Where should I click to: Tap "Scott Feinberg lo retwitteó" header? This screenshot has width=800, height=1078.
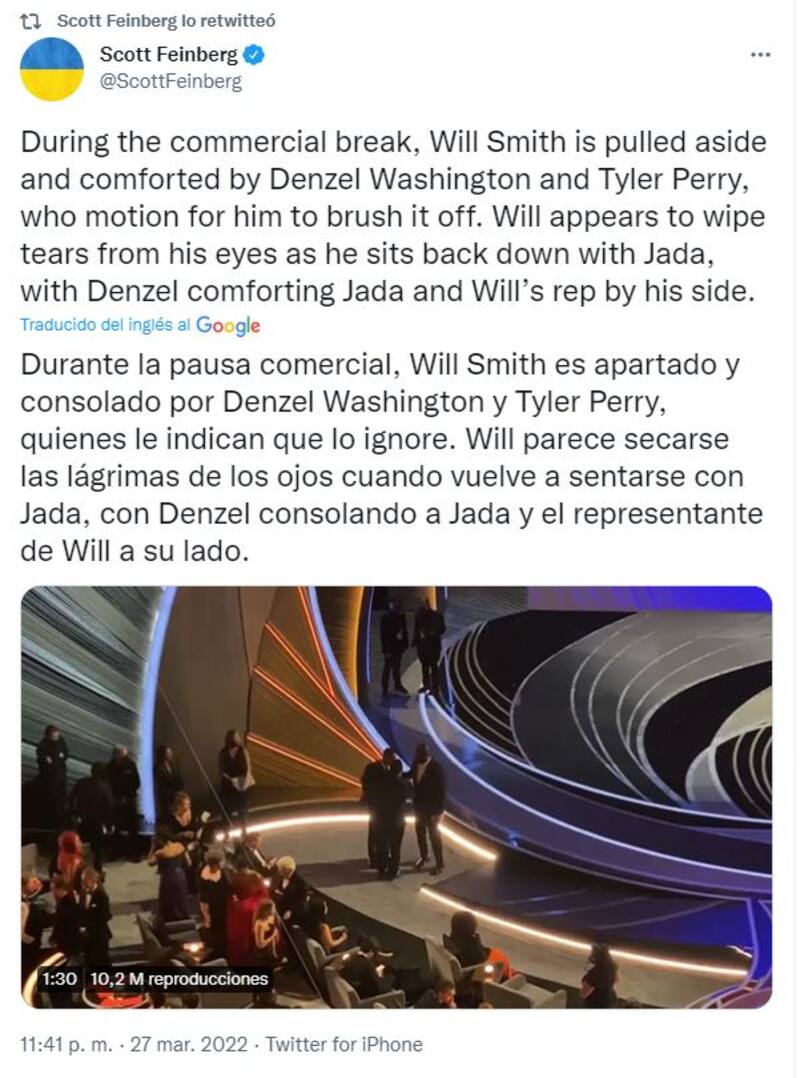[166, 20]
